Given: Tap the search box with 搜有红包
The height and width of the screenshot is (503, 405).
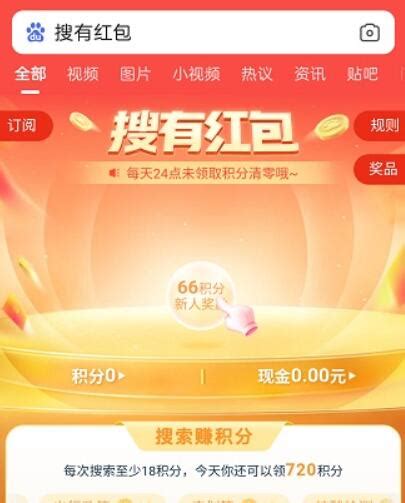Looking at the screenshot, I should pos(203,32).
